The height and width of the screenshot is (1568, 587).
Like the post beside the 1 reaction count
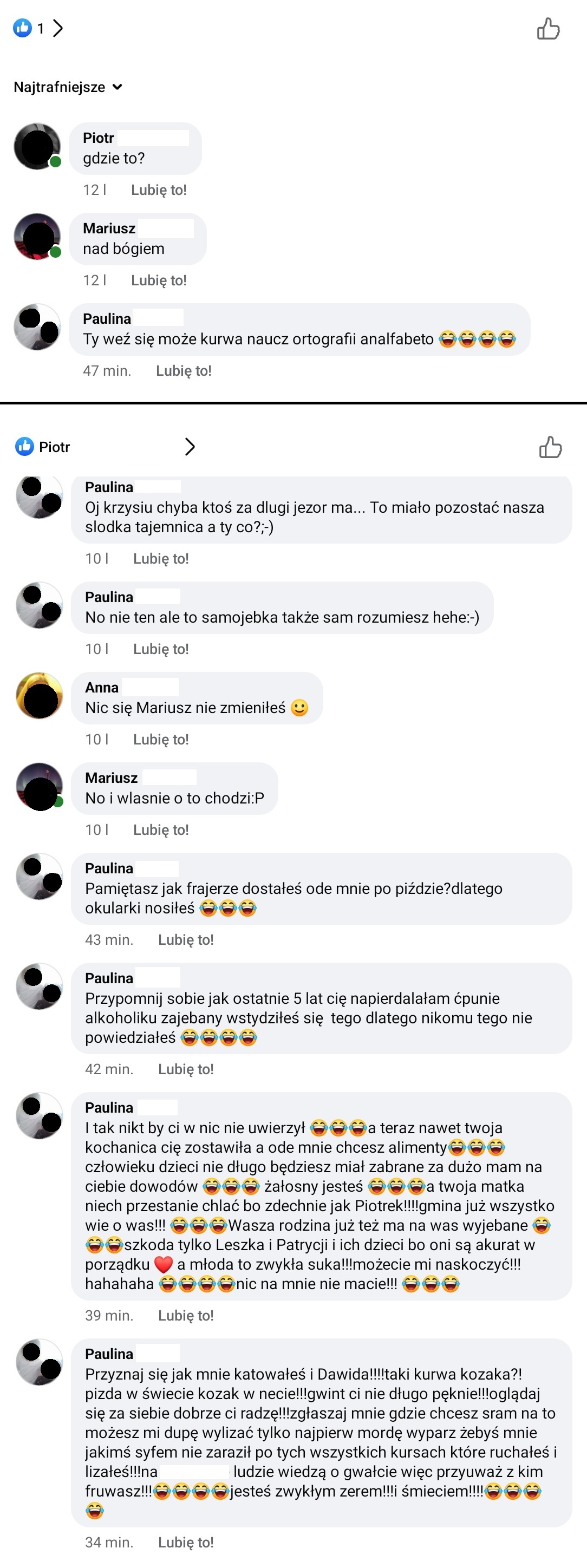[548, 29]
